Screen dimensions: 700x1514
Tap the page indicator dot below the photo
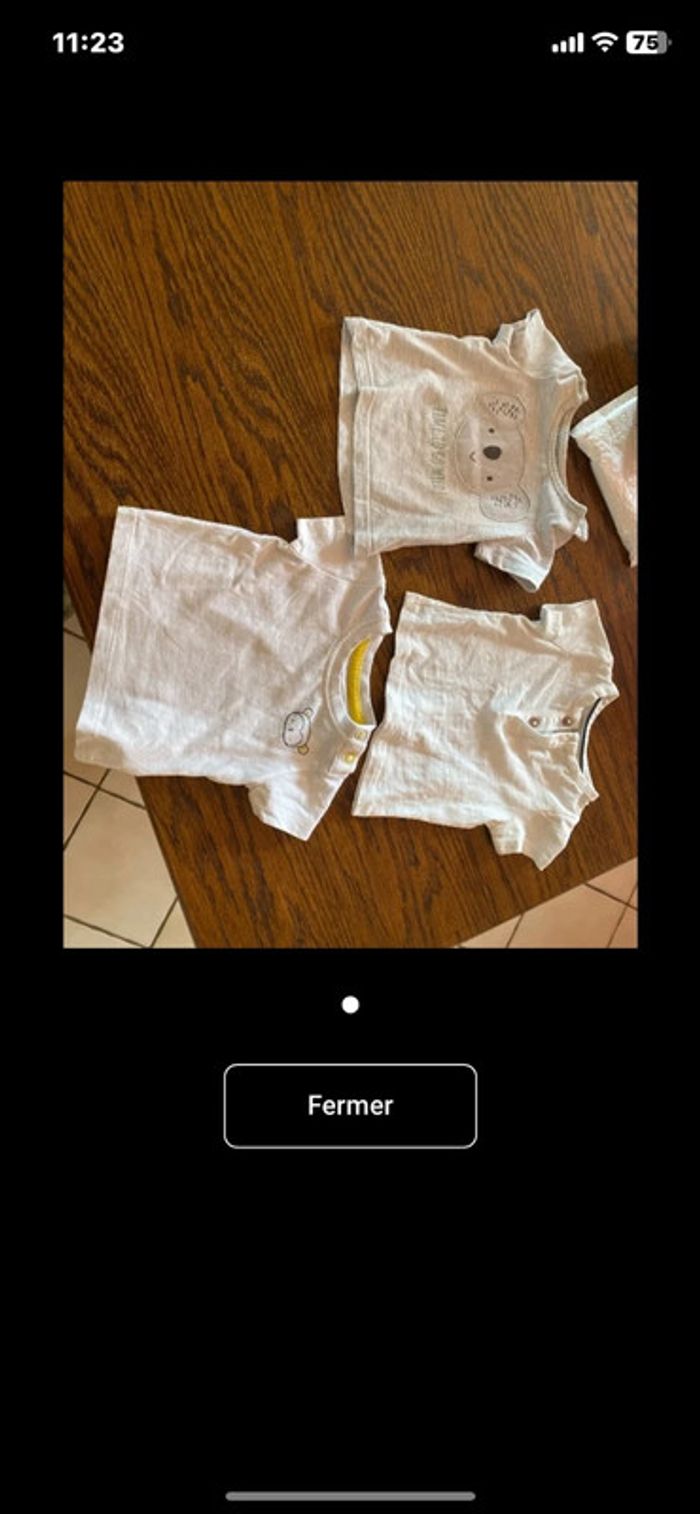click(x=350, y=1005)
